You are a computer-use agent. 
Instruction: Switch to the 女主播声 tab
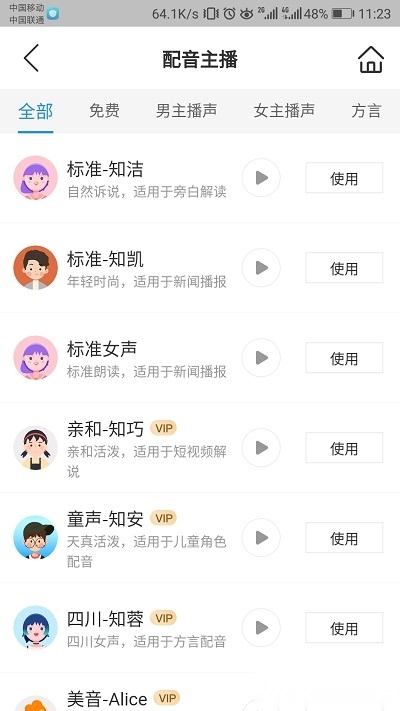284,111
